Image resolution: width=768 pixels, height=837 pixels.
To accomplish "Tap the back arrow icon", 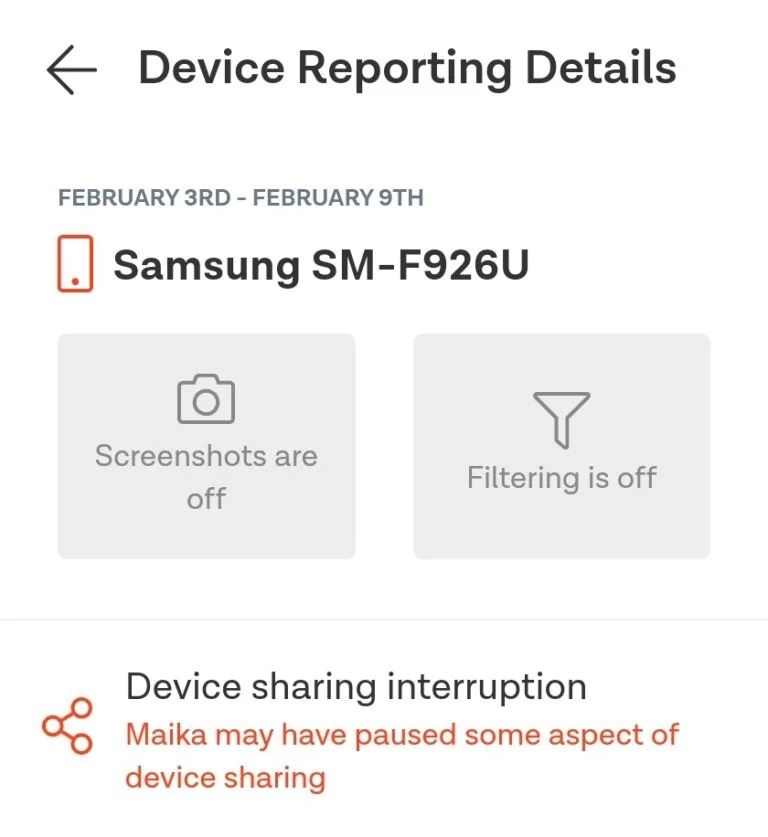I will point(71,68).
